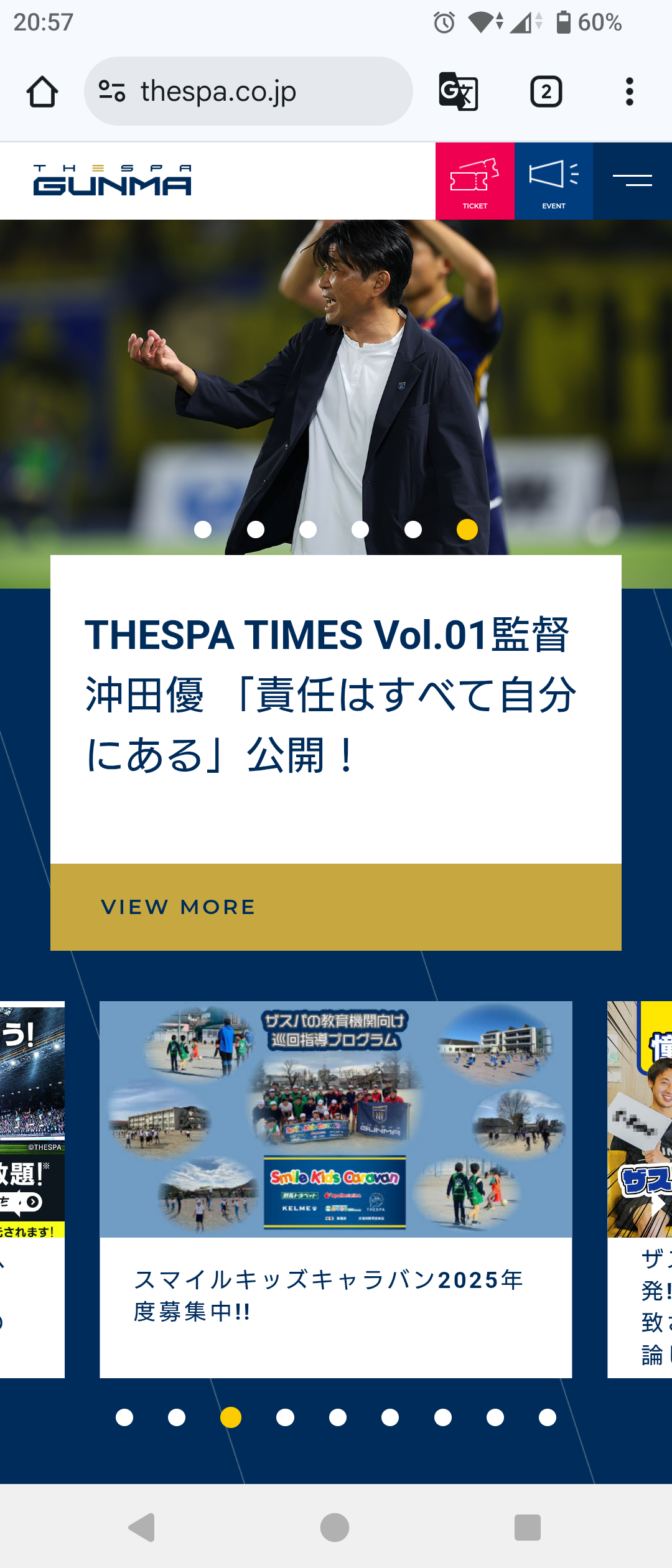Open the site hamburger menu

coord(632,181)
